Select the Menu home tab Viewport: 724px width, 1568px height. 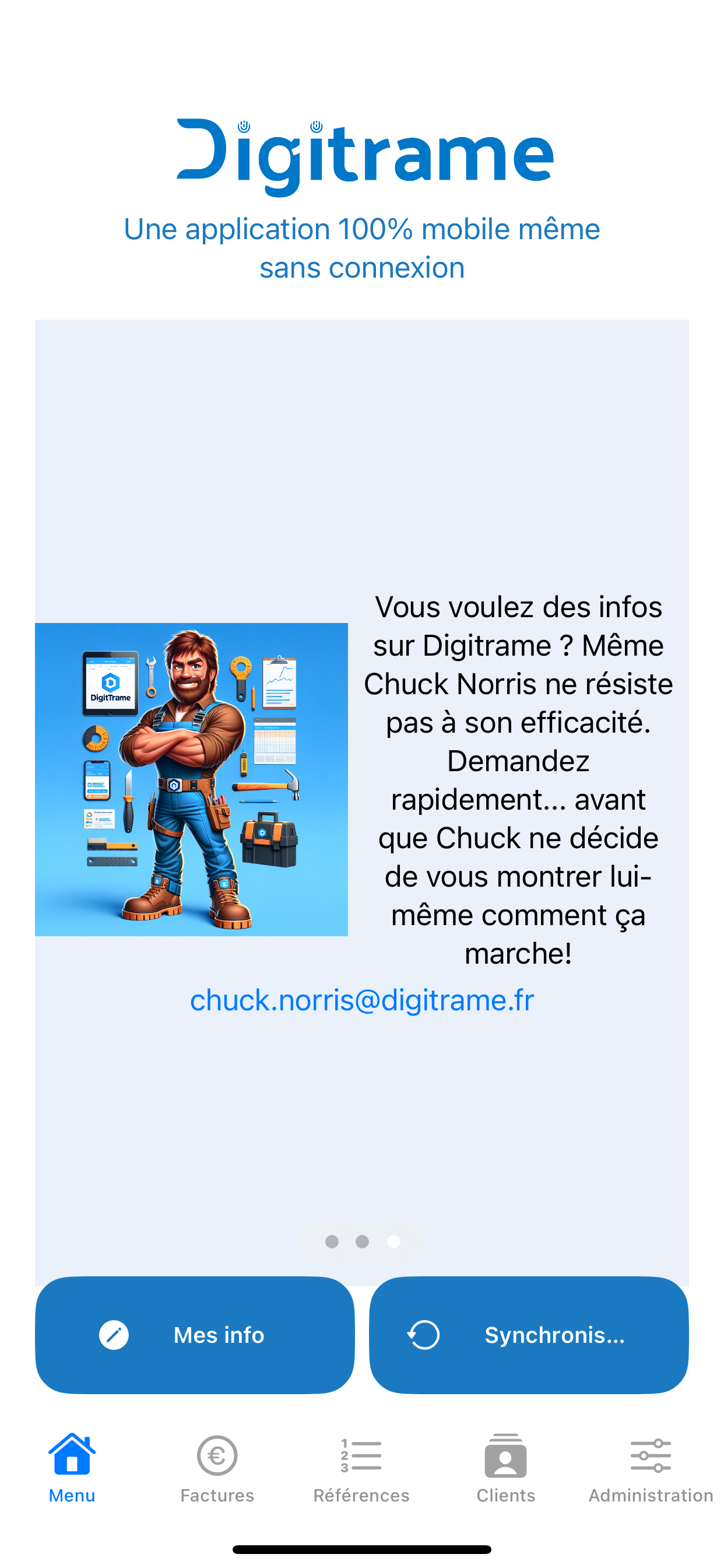72,1468
